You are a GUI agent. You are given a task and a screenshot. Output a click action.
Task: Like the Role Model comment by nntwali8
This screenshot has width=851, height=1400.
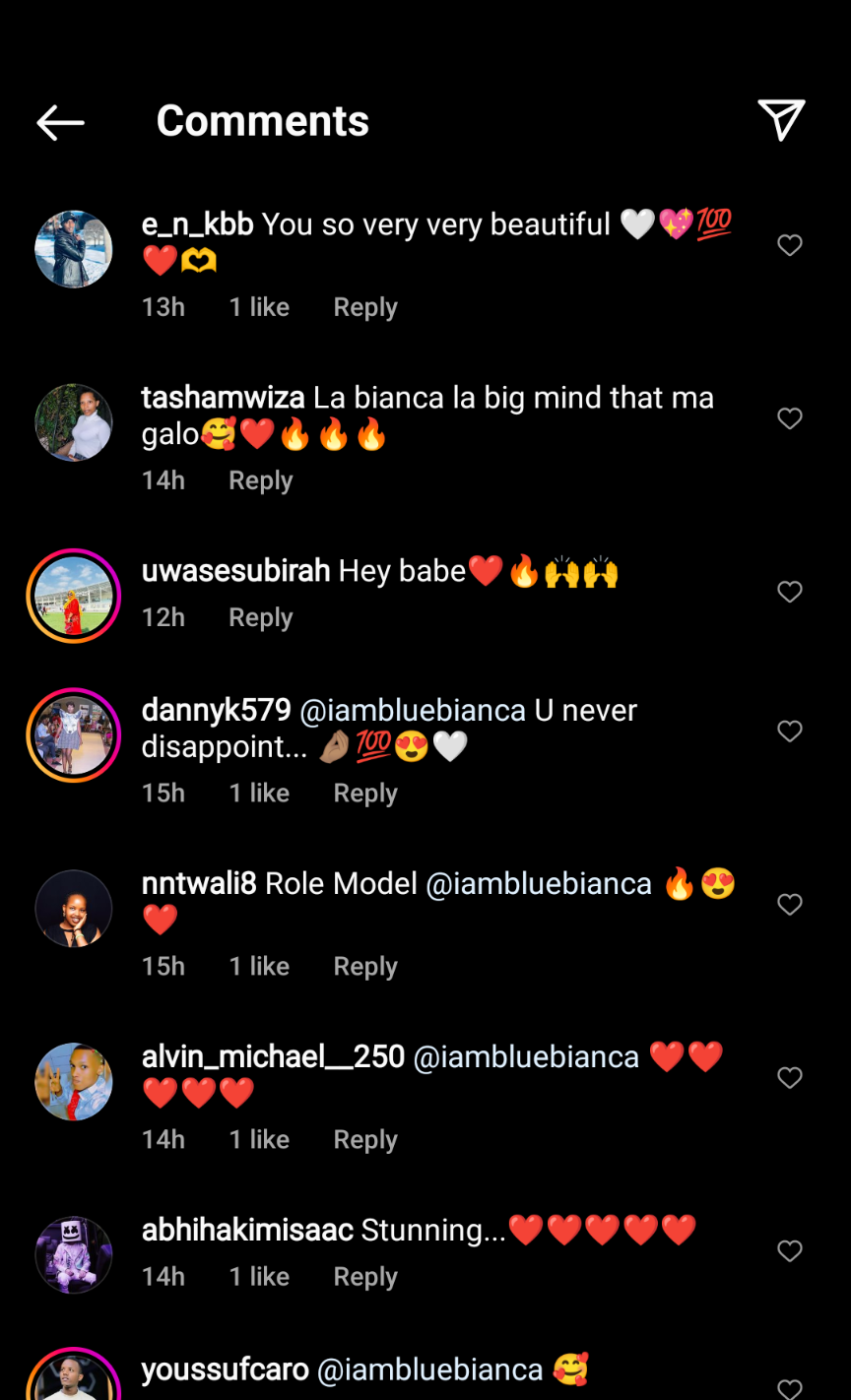790,905
